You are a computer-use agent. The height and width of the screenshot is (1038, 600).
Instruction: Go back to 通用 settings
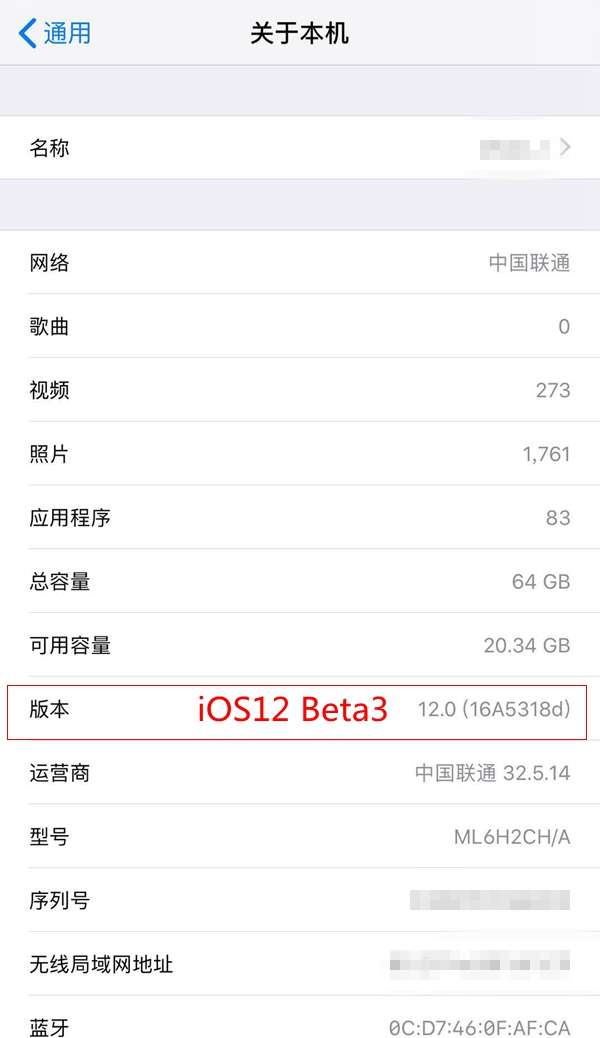tap(55, 33)
